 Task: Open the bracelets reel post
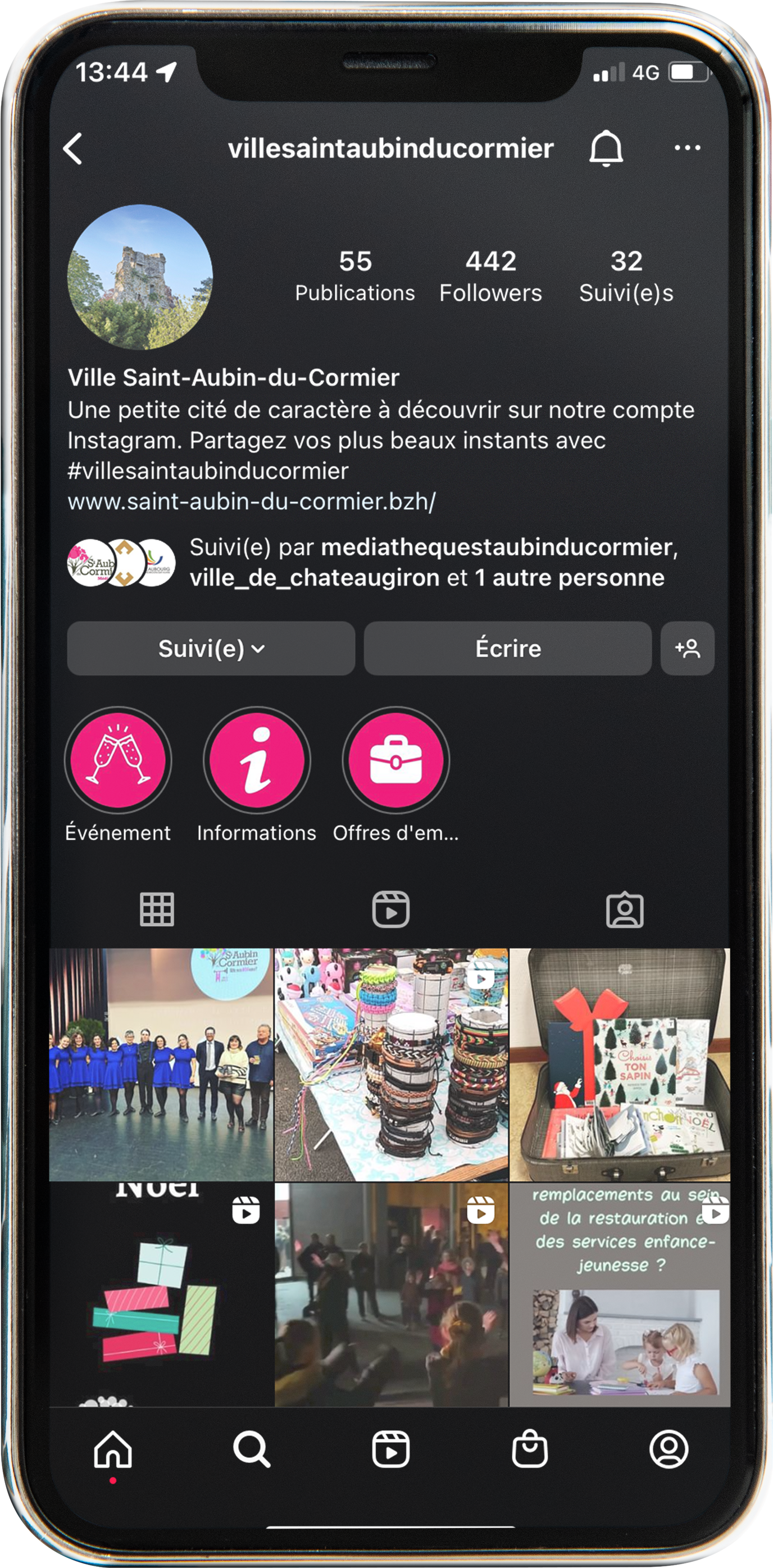tap(391, 1064)
